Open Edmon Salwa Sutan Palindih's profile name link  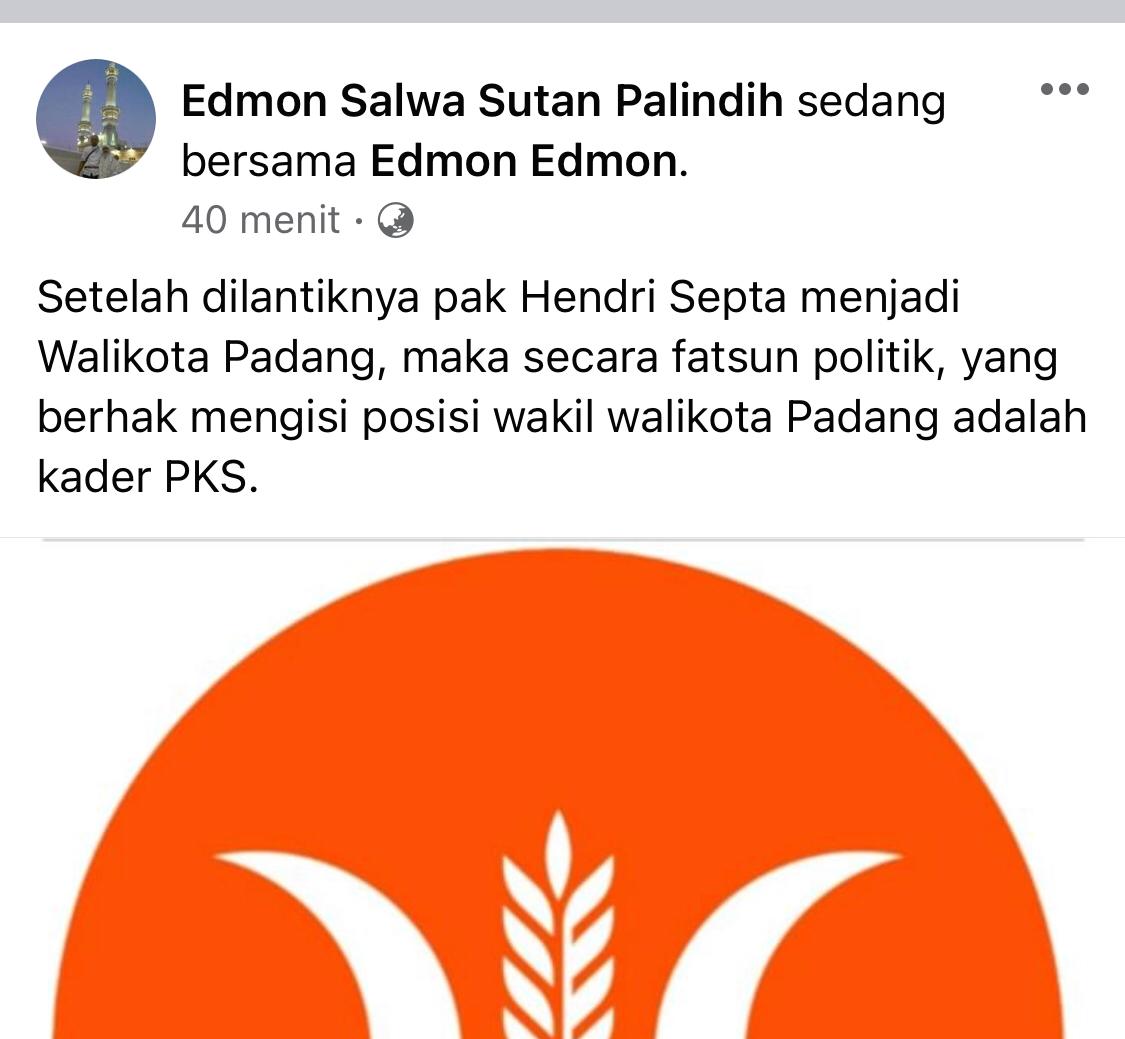482,102
